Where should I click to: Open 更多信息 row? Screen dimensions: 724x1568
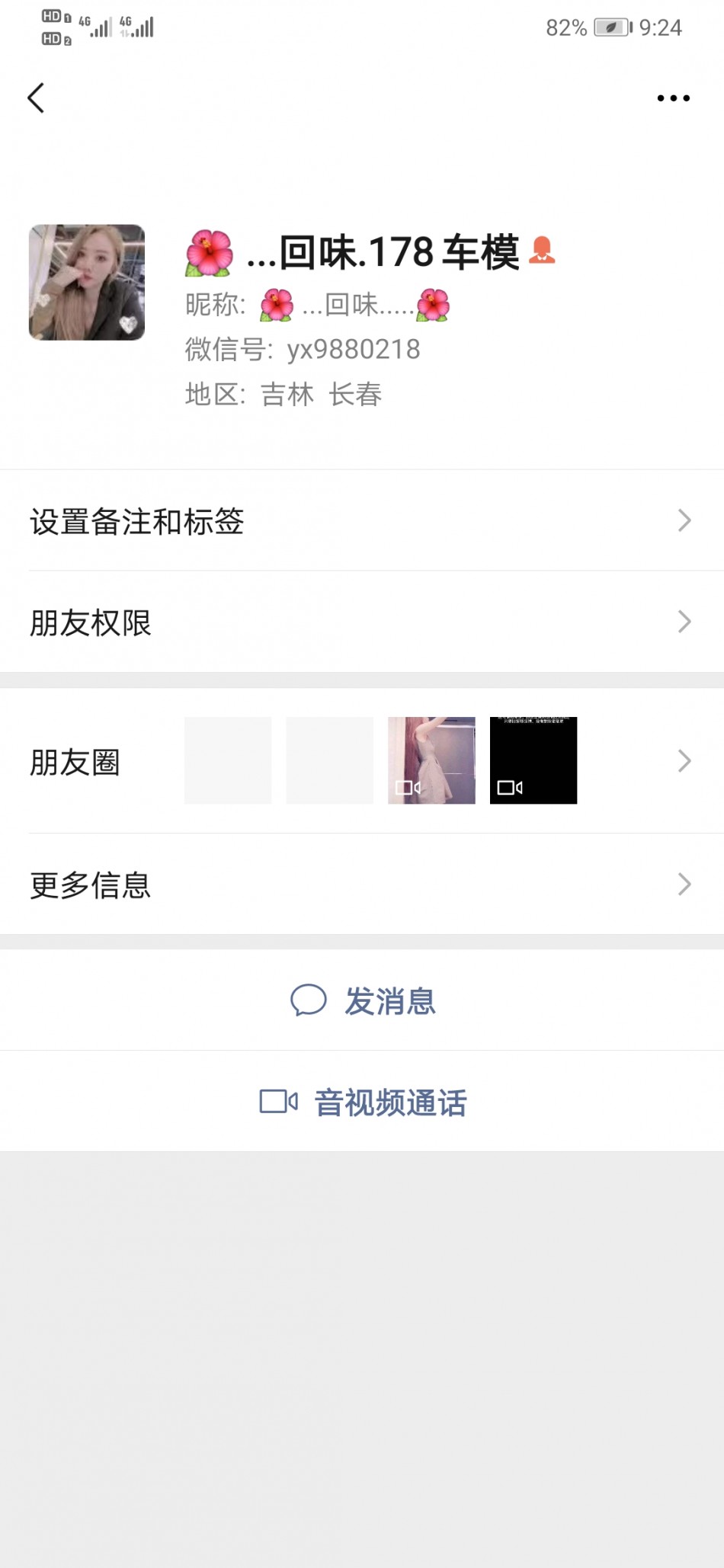pyautogui.click(x=362, y=884)
